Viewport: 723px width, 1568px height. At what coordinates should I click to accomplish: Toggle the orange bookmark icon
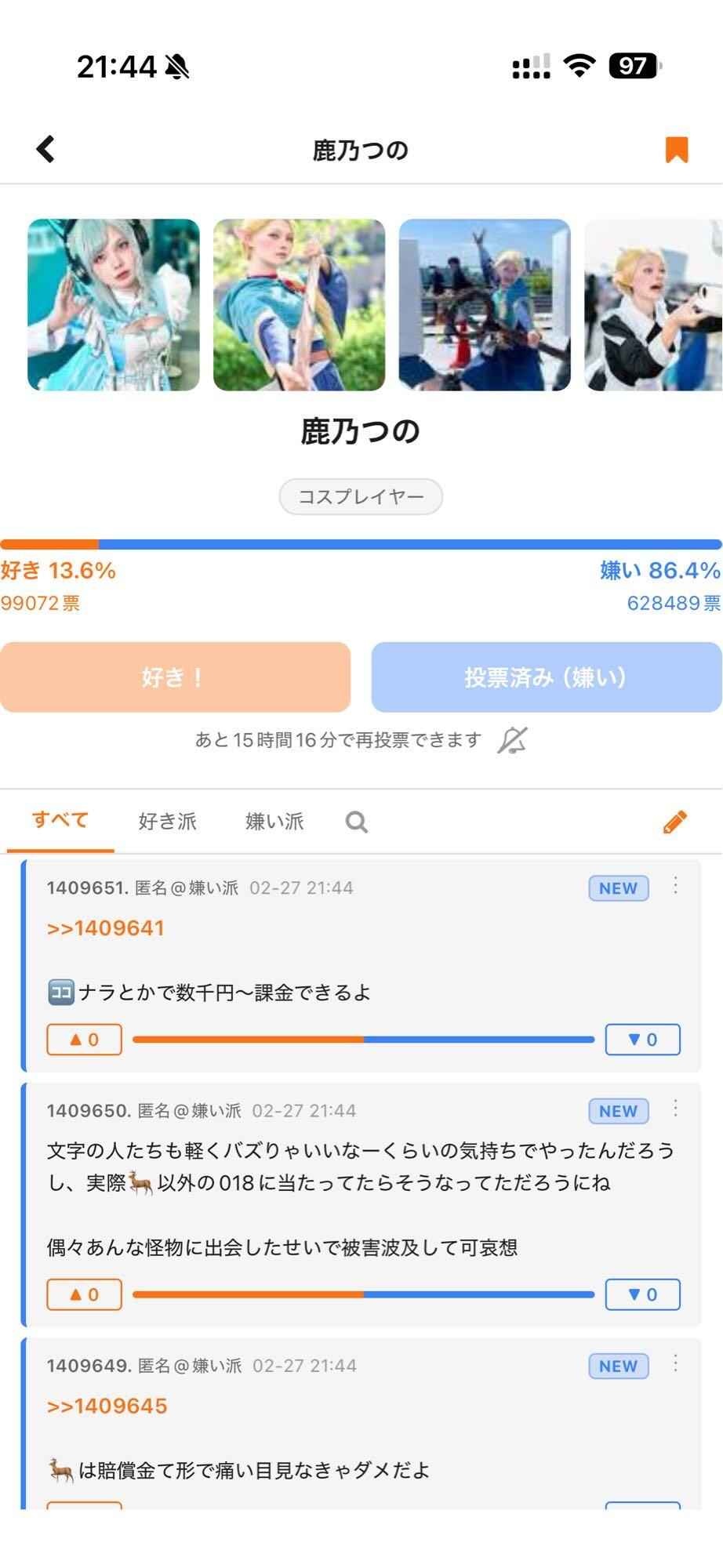pos(676,149)
